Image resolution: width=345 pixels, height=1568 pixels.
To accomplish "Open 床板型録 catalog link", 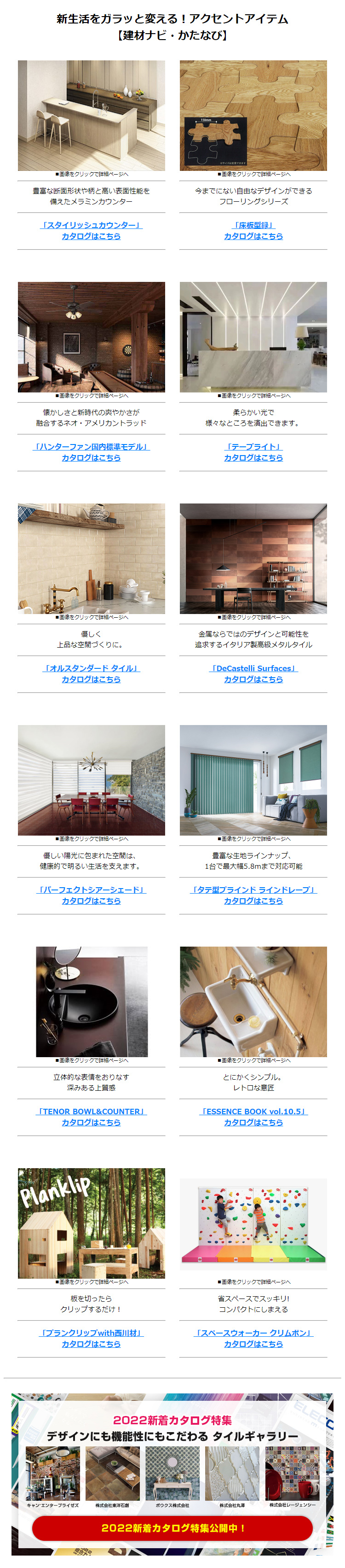I will pos(253,231).
